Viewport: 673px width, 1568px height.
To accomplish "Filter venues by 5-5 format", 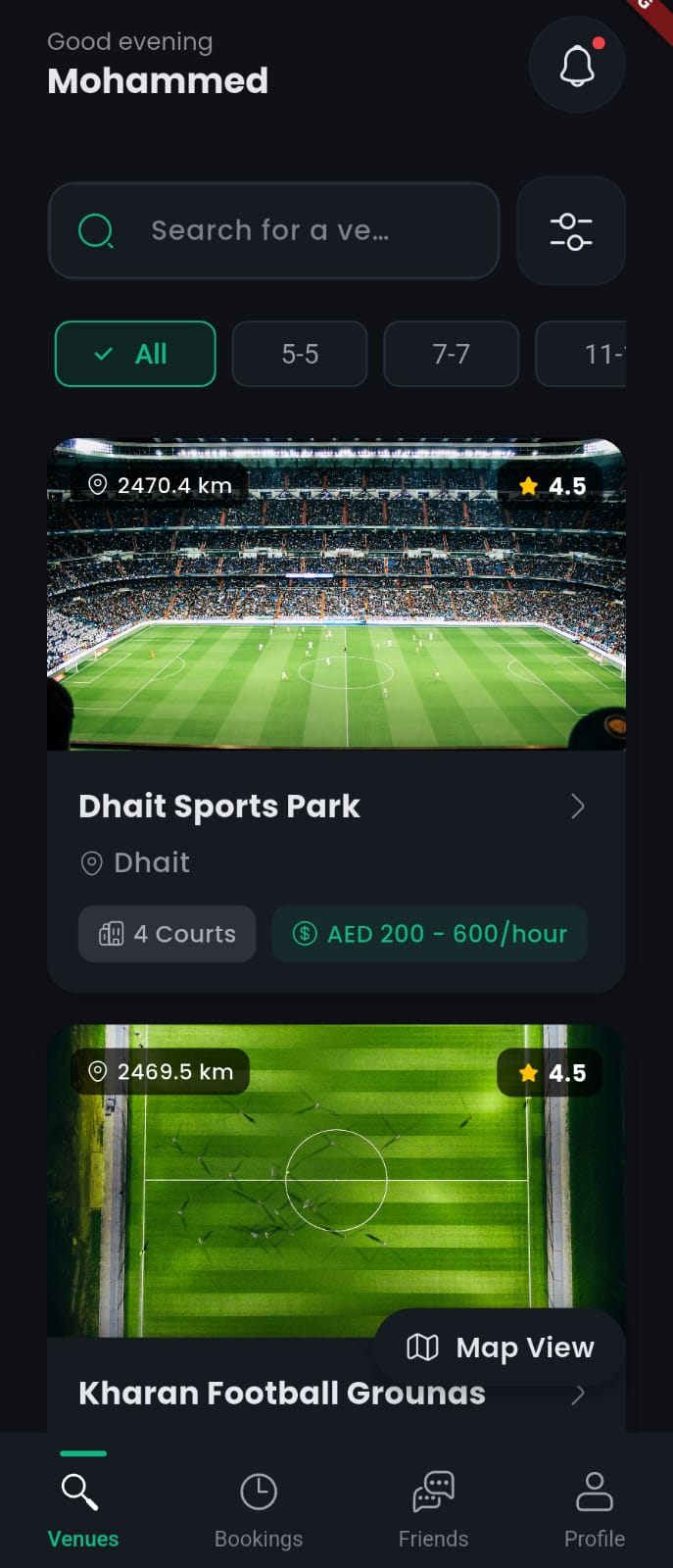I will tap(300, 354).
